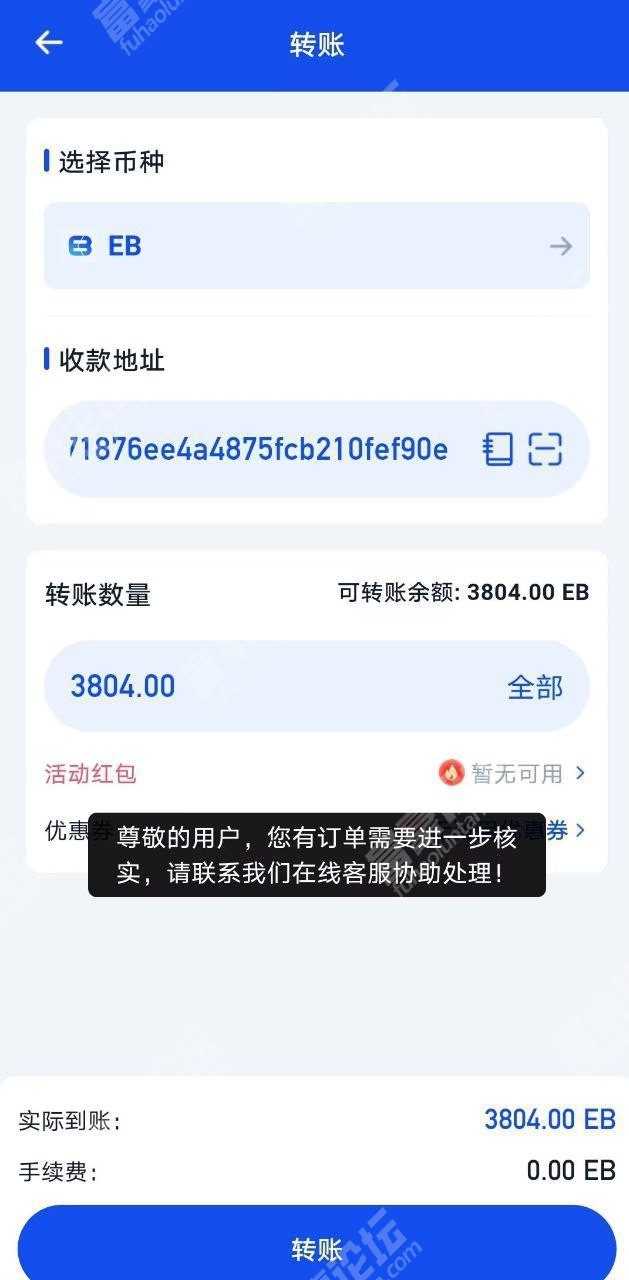Open the 活动红包 row

point(316,773)
